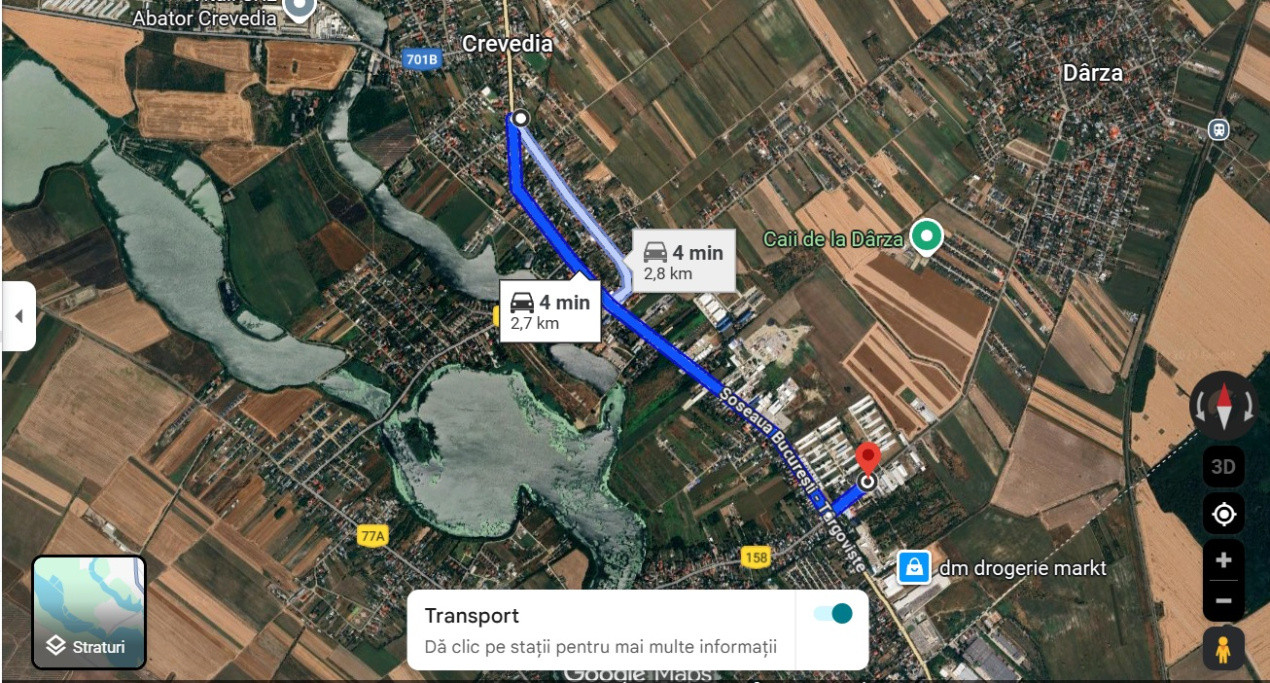Select the 2,8 km alternate route
This screenshot has height=683, width=1270.
coord(682,262)
